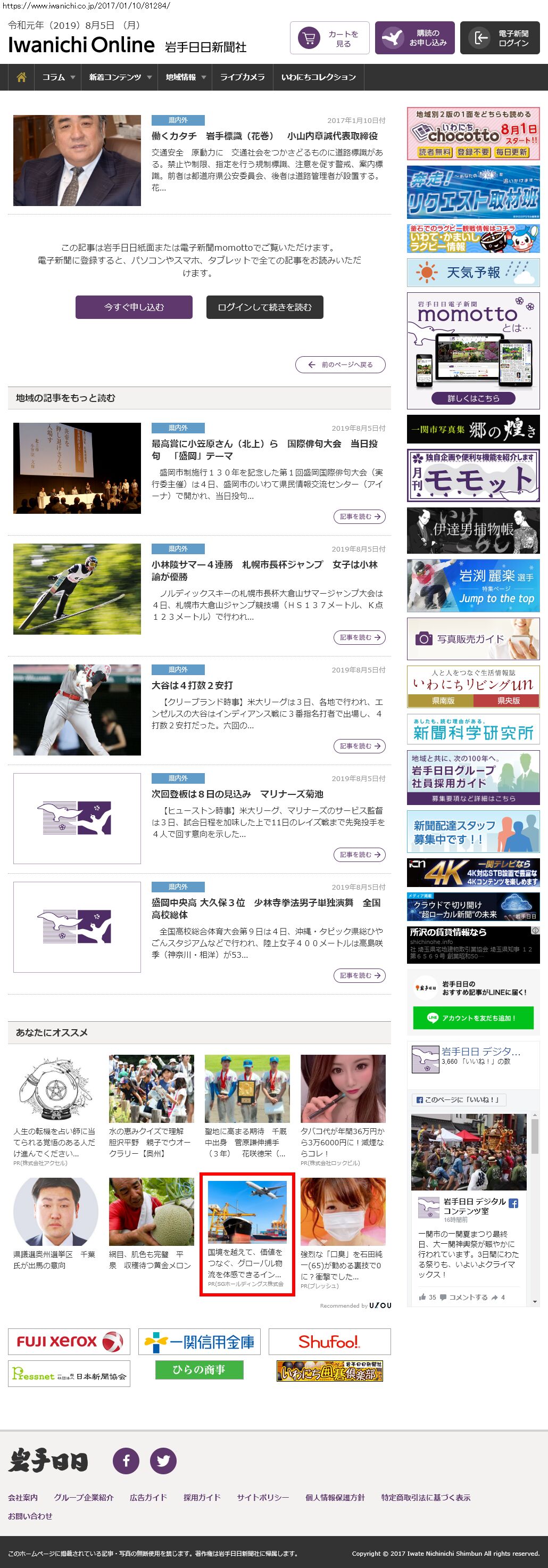Open the home icon in navigation bar

tap(21, 77)
